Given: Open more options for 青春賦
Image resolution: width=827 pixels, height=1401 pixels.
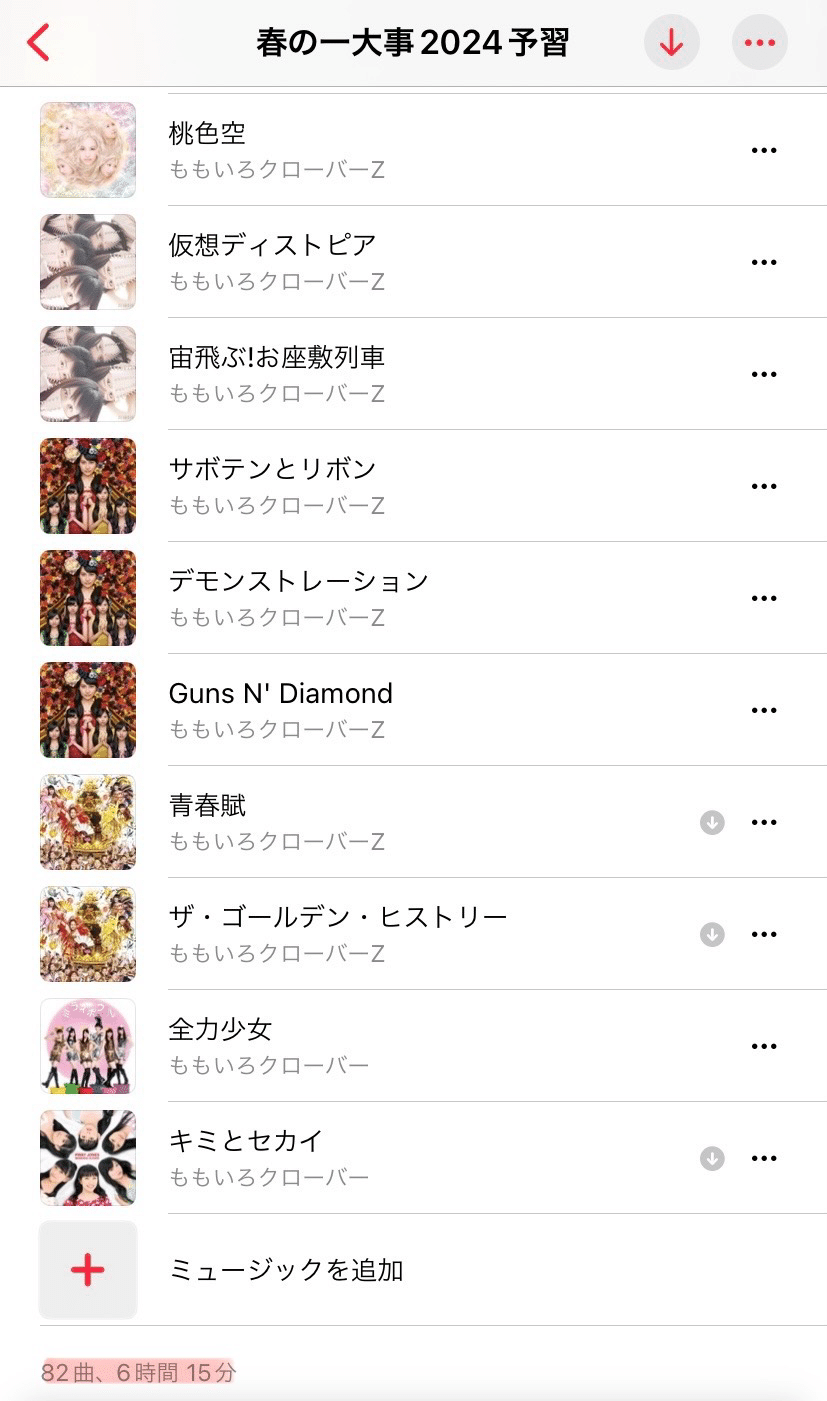Looking at the screenshot, I should pyautogui.click(x=764, y=822).
